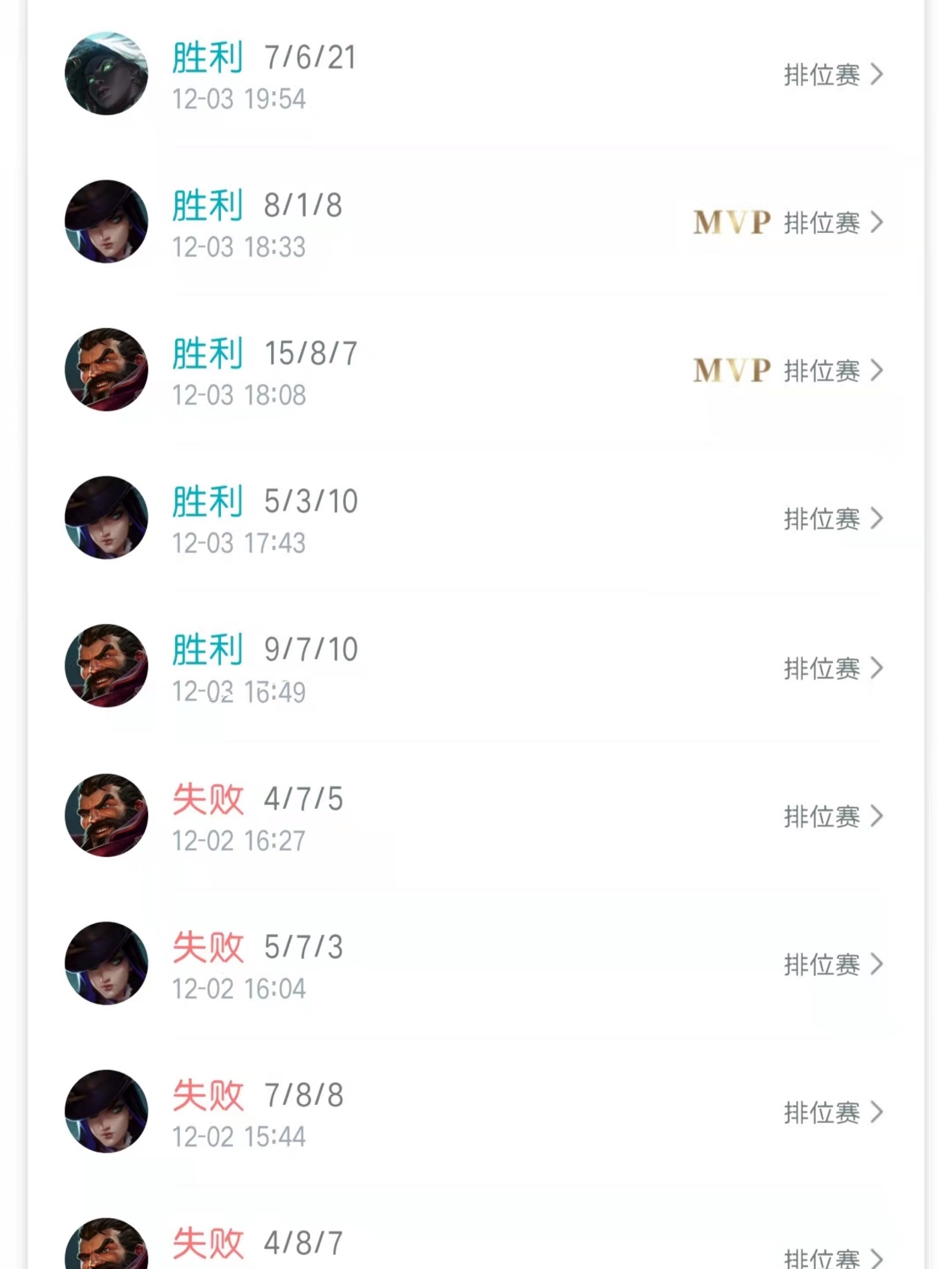Viewport: 952px width, 1269px height.
Task: Open the Caitlyn portrait next to the 5/3/10 win
Action: pos(106,516)
